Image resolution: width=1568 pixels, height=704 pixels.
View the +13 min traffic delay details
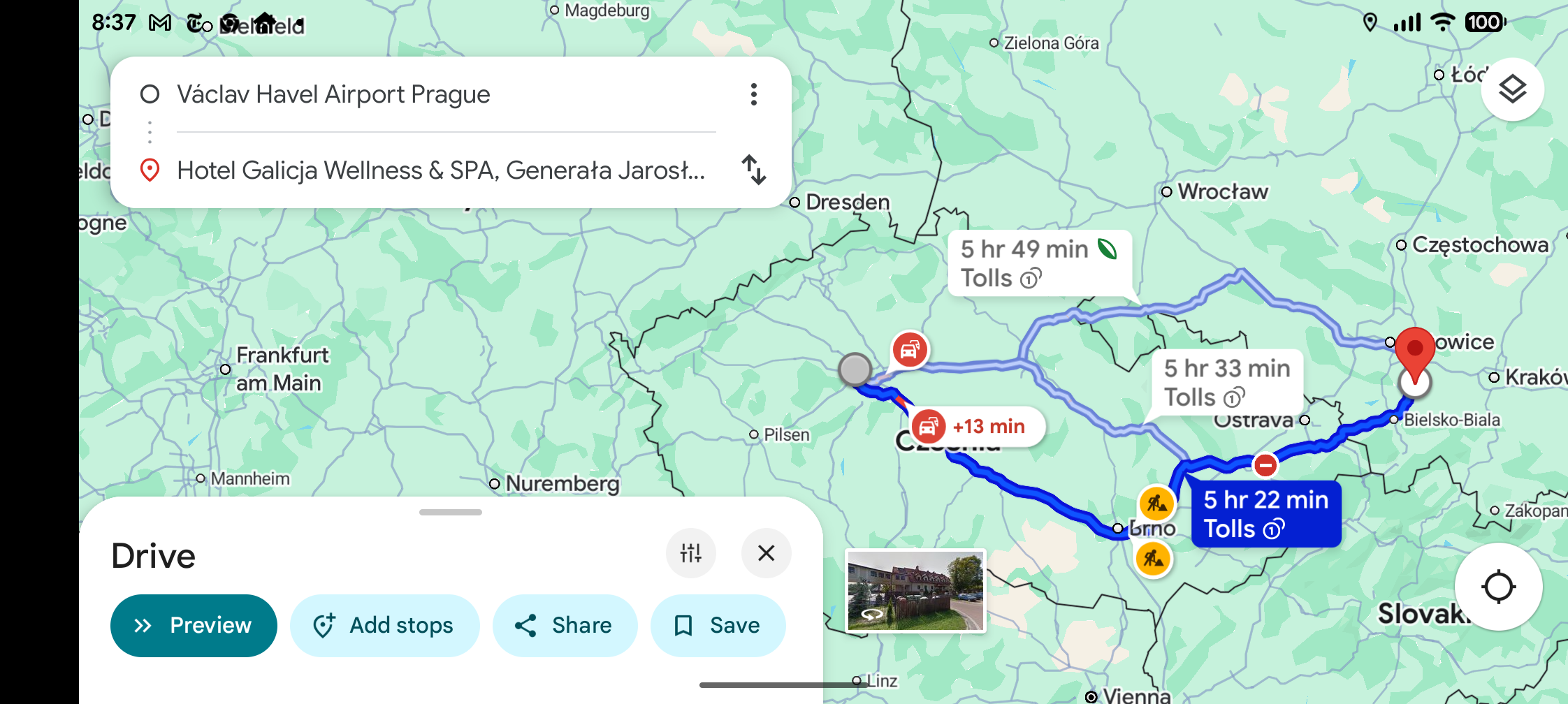(x=977, y=426)
